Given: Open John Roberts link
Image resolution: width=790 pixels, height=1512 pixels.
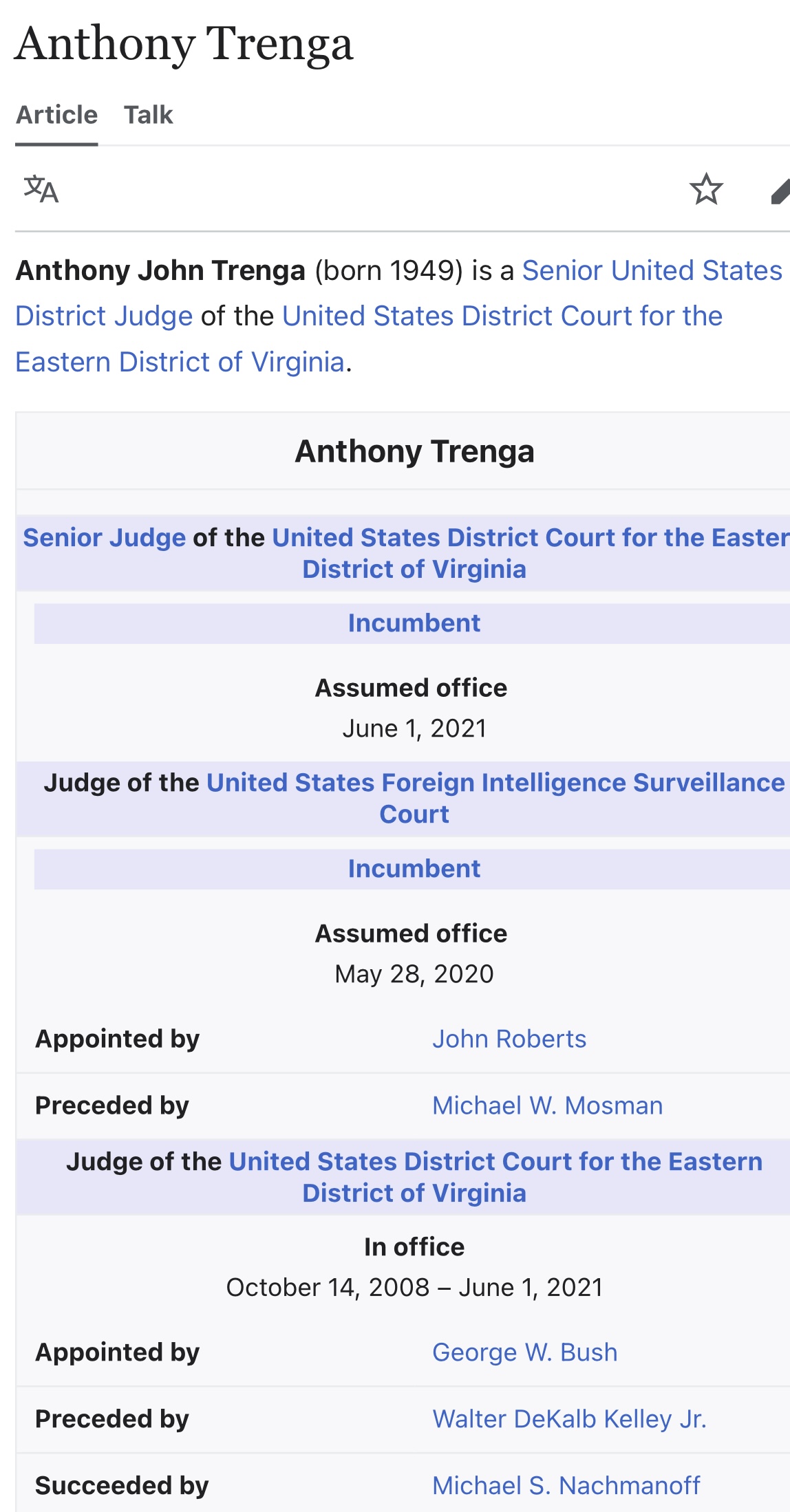Looking at the screenshot, I should (x=509, y=1039).
